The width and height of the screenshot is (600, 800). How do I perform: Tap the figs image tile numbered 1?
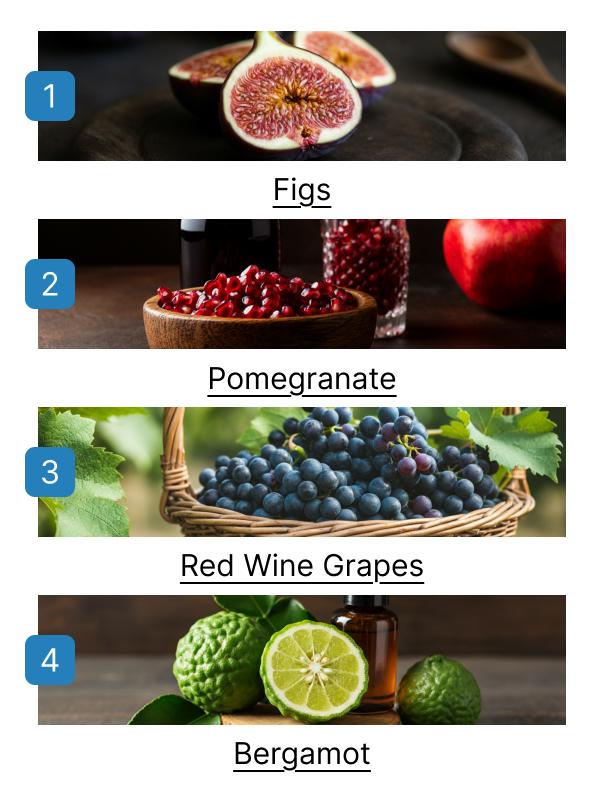point(301,96)
